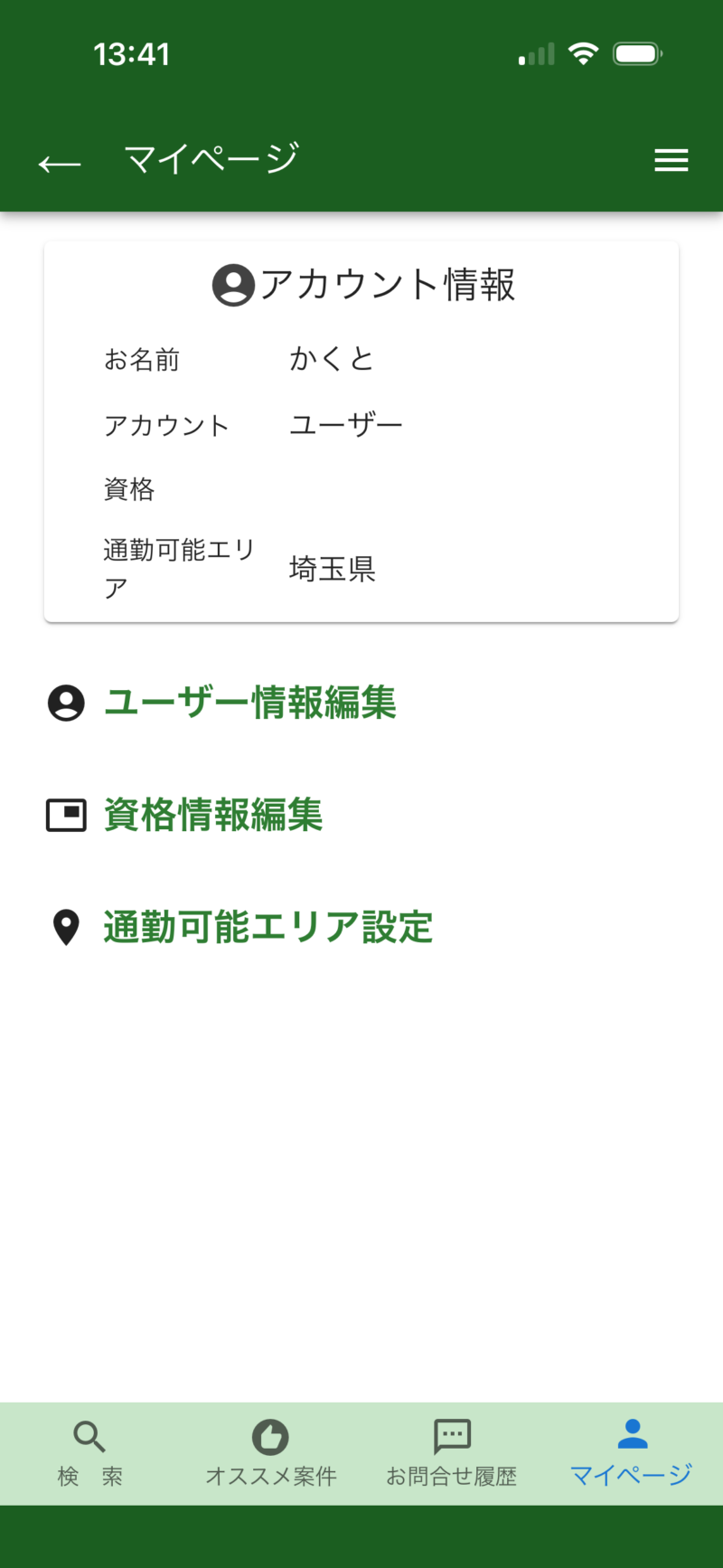This screenshot has width=723, height=1568.
Task: Open 資格情報編集
Action: pos(212,815)
